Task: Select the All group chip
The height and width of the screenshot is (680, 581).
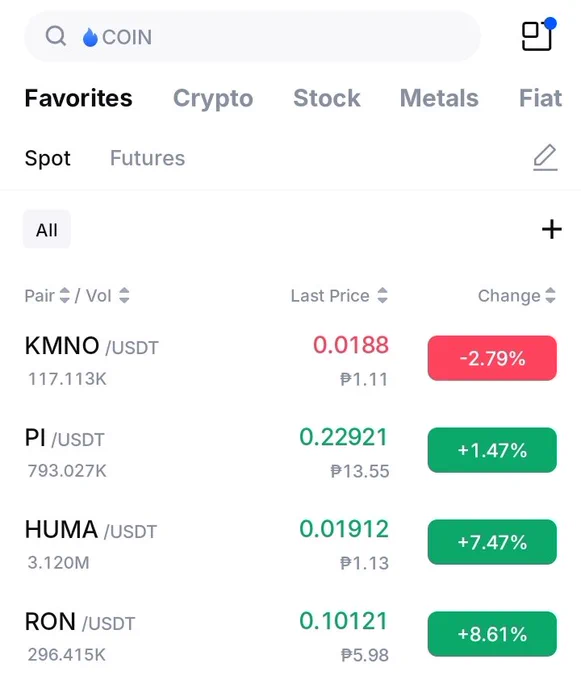Action: pyautogui.click(x=47, y=229)
